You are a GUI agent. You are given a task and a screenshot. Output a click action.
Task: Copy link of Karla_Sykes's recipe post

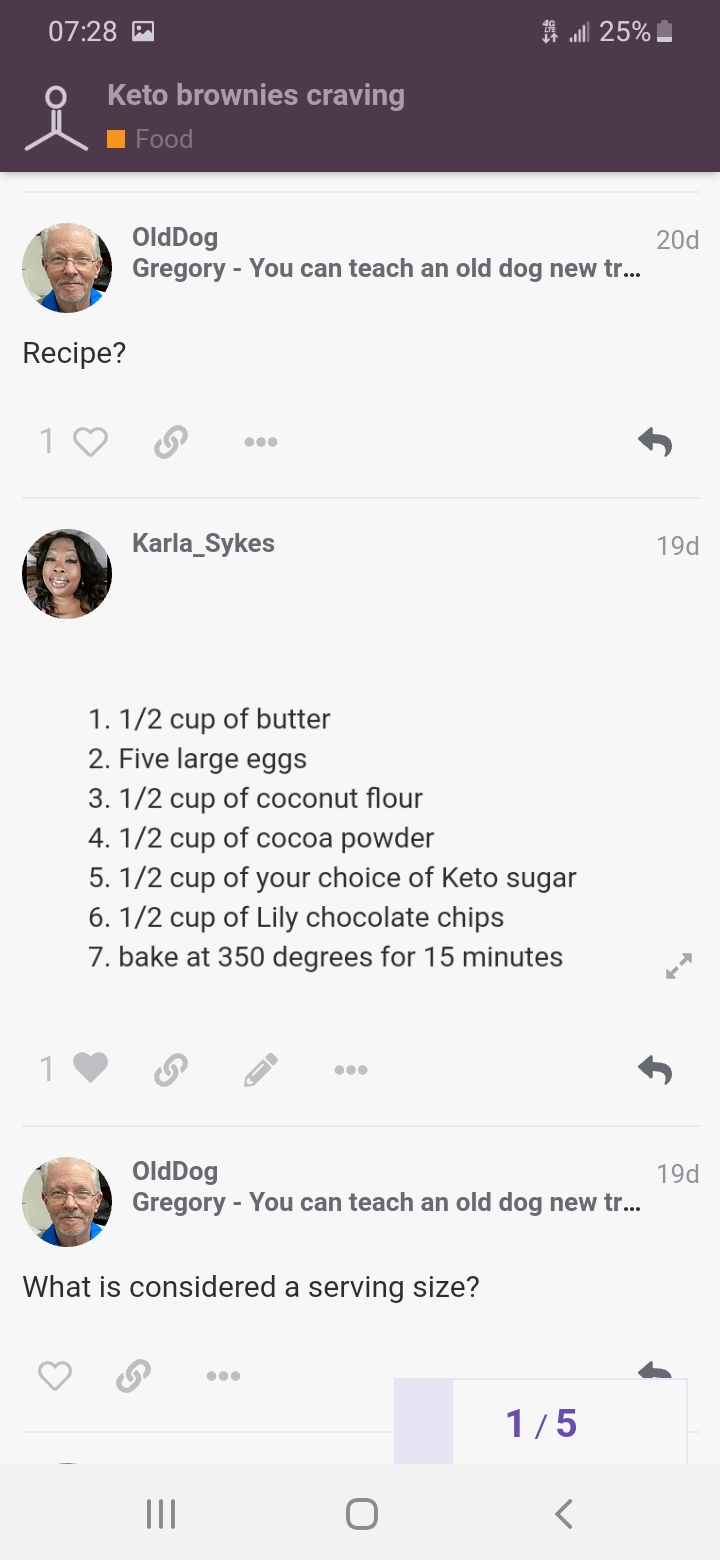pos(171,1069)
